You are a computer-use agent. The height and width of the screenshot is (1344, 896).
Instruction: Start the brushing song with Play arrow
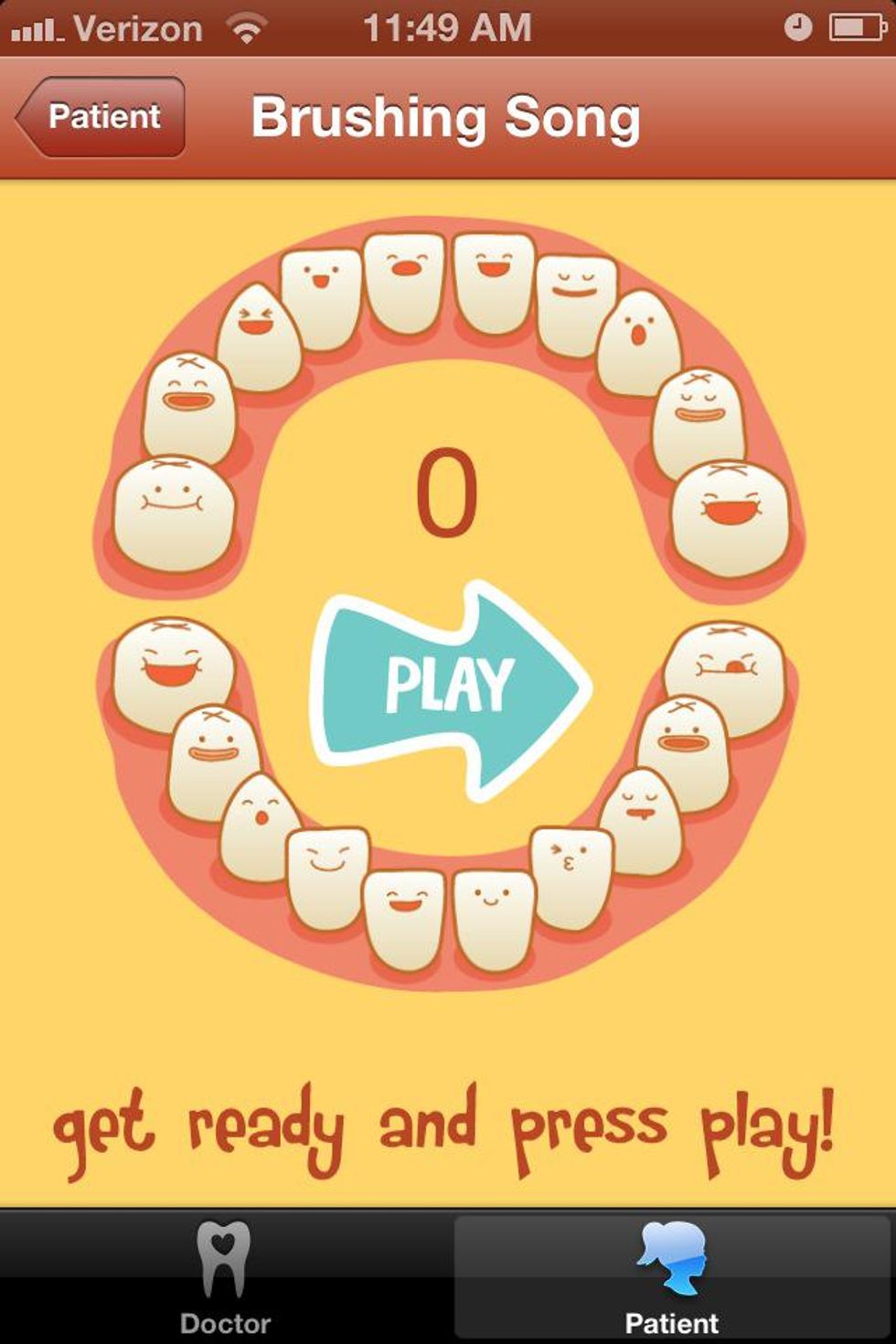pos(448,686)
